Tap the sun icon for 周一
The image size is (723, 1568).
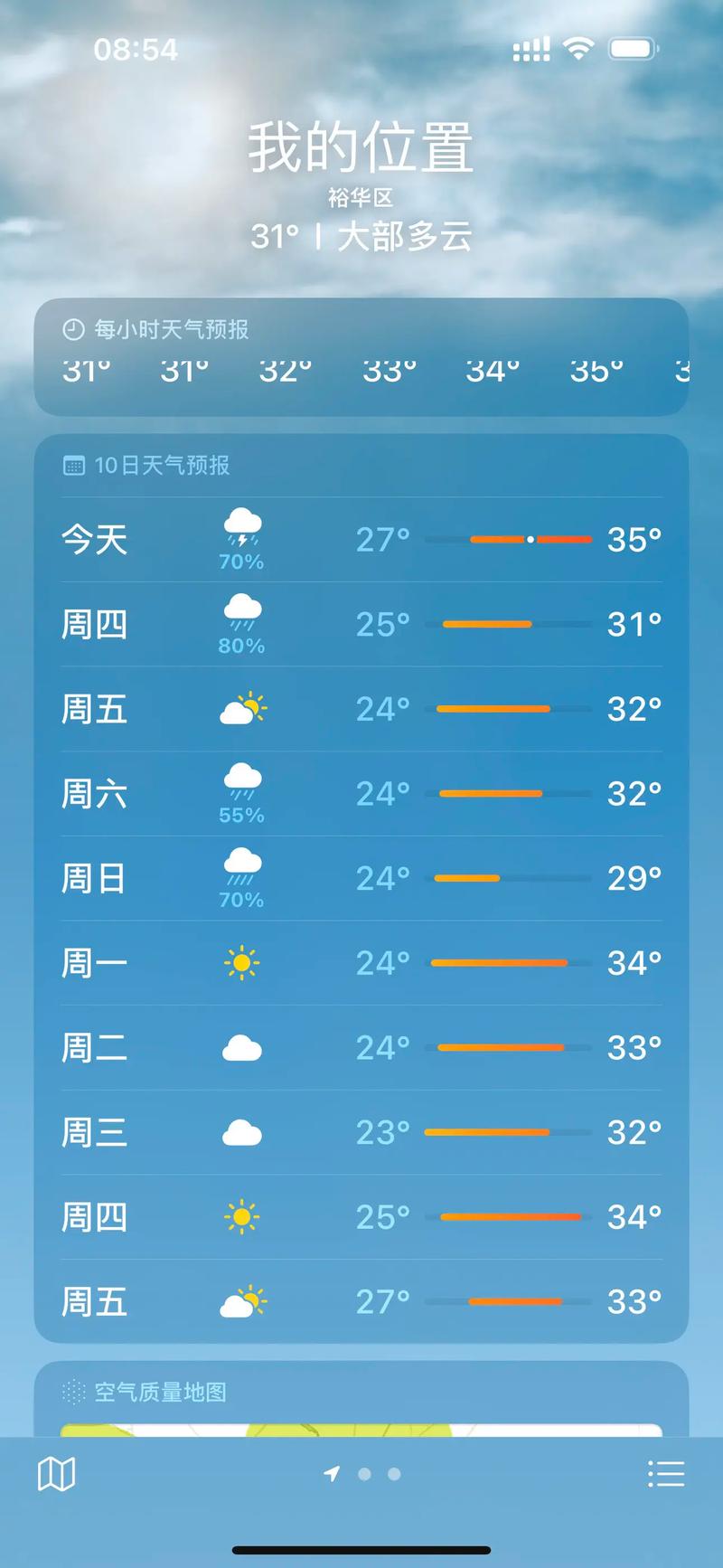point(241,962)
